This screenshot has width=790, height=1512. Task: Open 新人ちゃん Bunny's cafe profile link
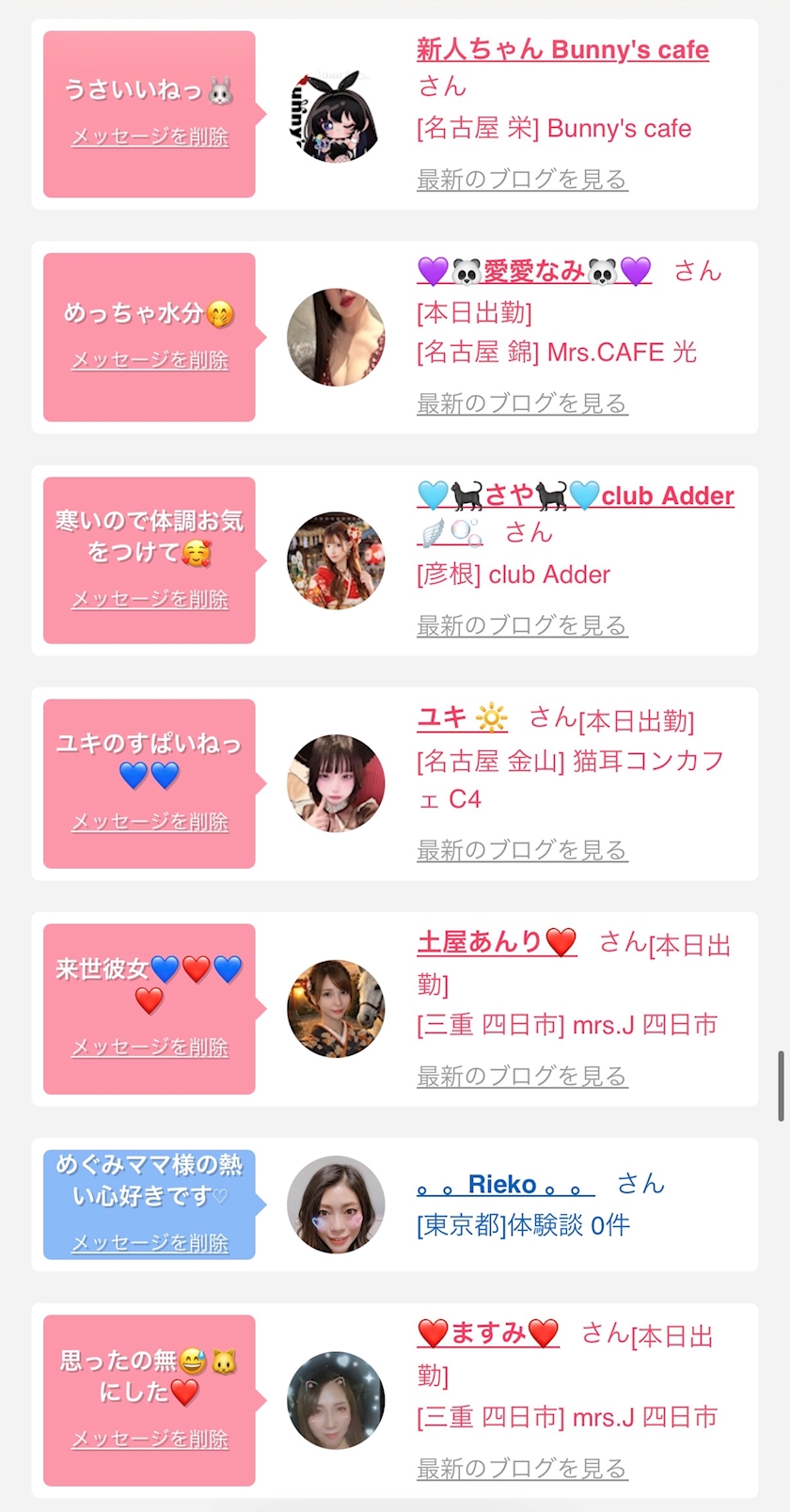[562, 50]
